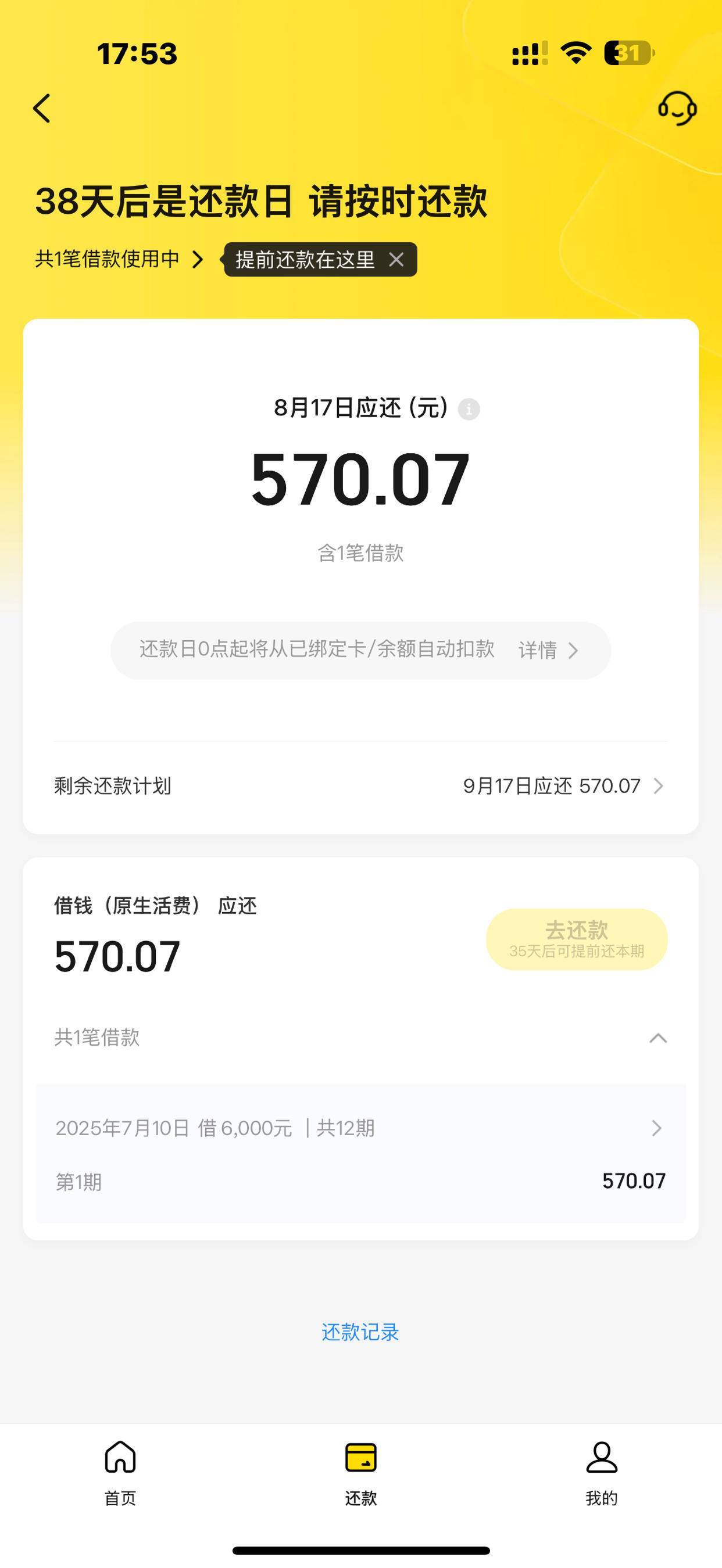Collapse the 共1笔借款 section
Screen dimensions: 722x1568
pyautogui.click(x=658, y=1038)
